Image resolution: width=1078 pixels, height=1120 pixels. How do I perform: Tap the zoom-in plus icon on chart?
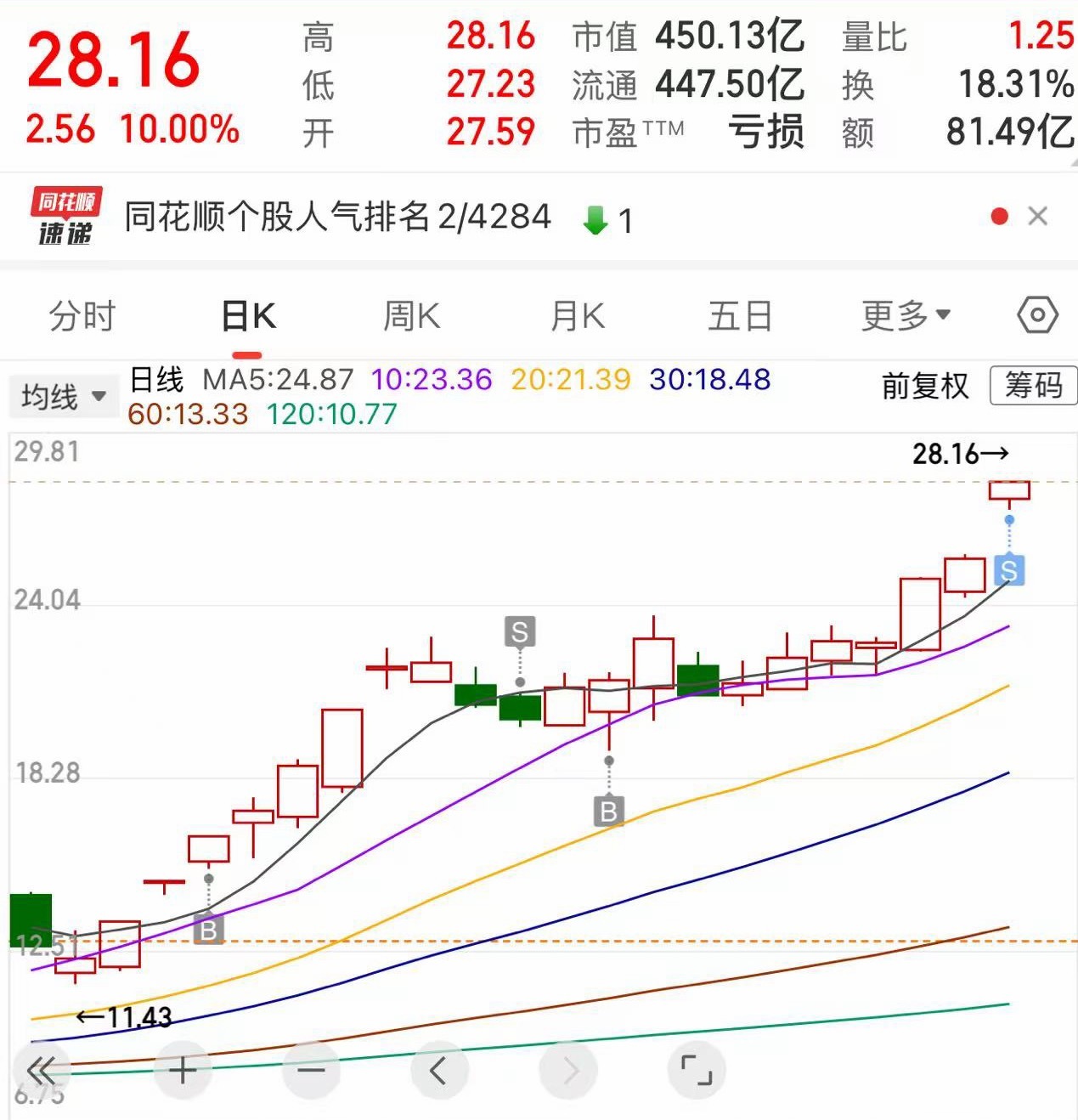[x=183, y=1070]
